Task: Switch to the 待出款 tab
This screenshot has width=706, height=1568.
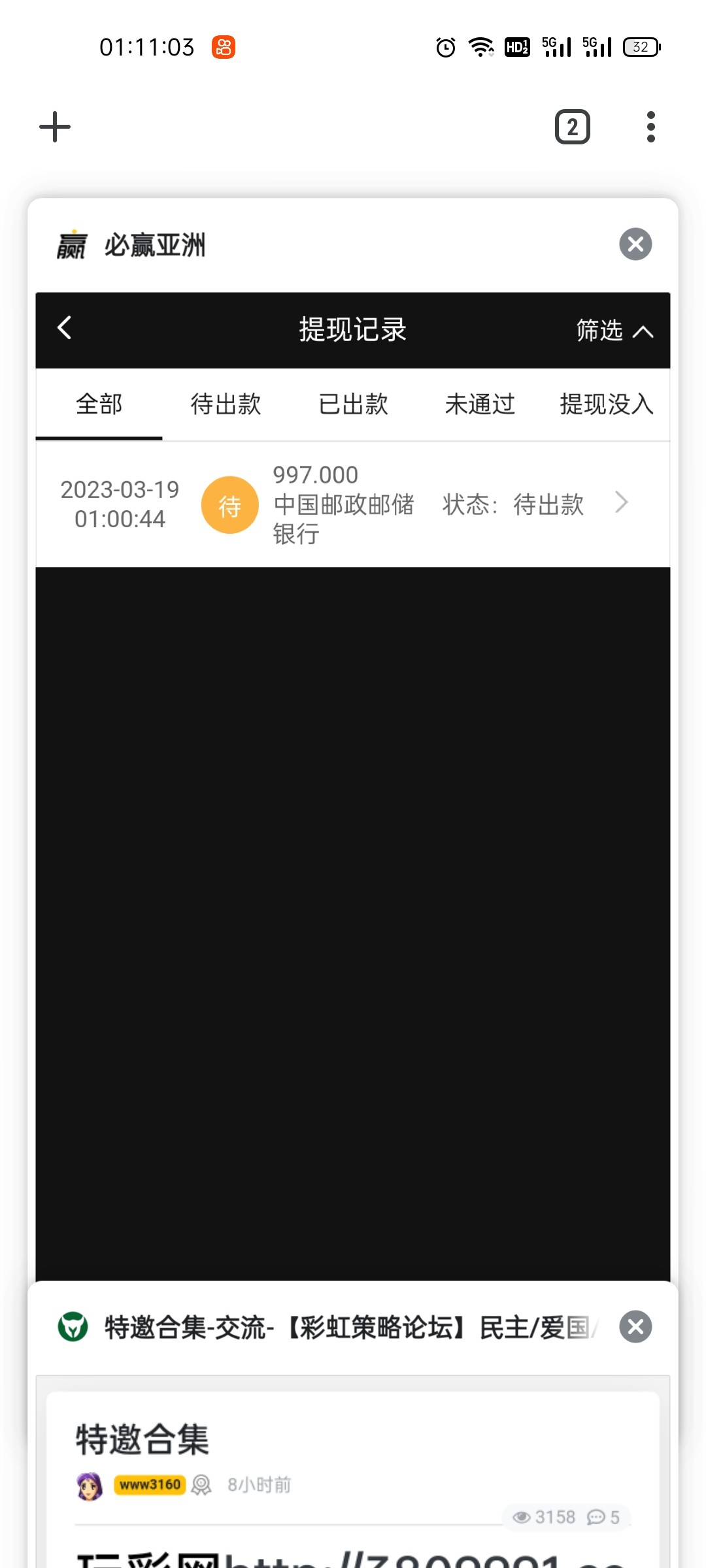Action: [x=226, y=404]
